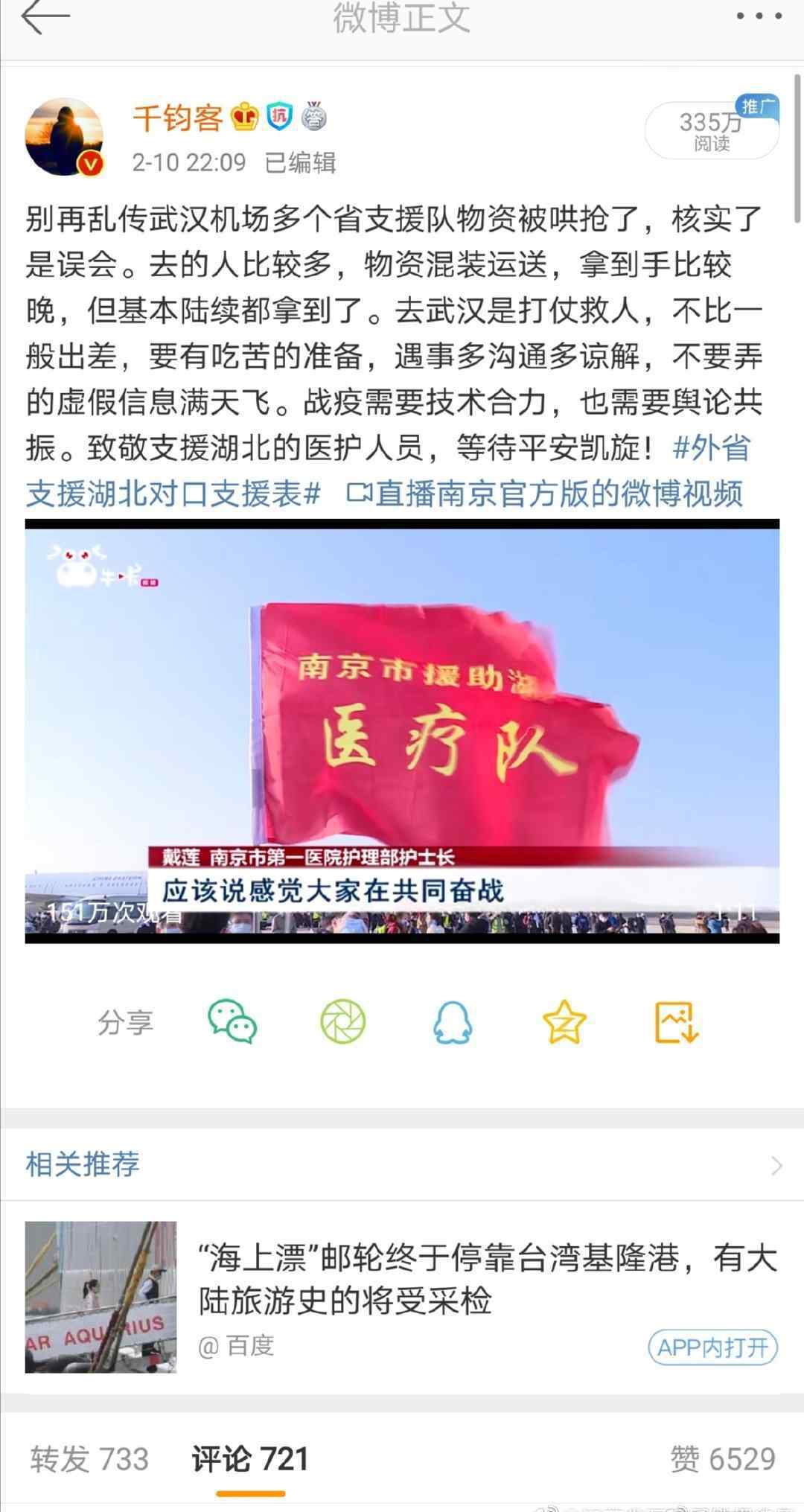Image resolution: width=804 pixels, height=1512 pixels.
Task: Share post to Qzone star icon
Action: tap(564, 1021)
